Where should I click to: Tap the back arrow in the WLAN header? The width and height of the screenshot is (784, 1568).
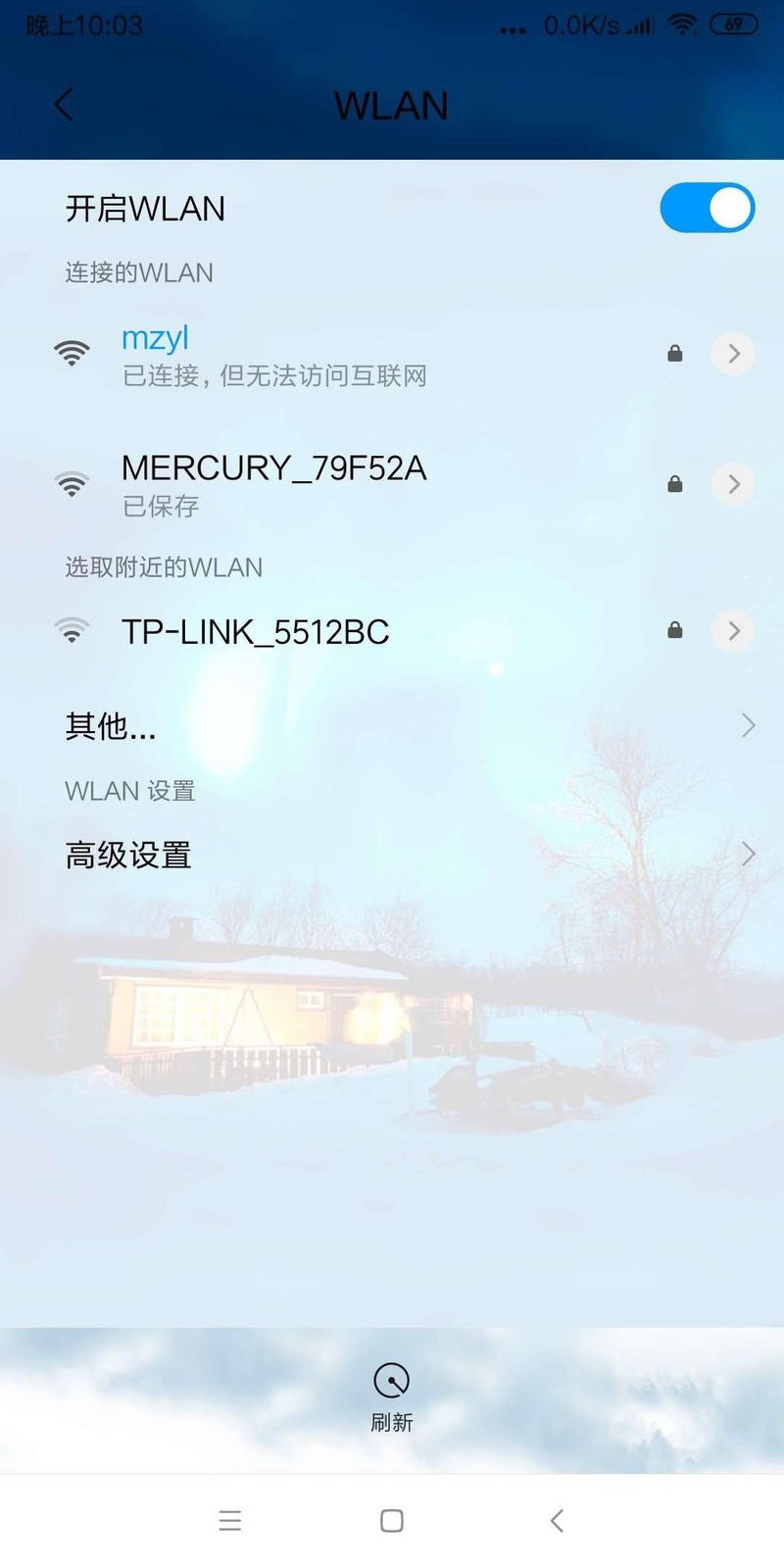pyautogui.click(x=64, y=105)
